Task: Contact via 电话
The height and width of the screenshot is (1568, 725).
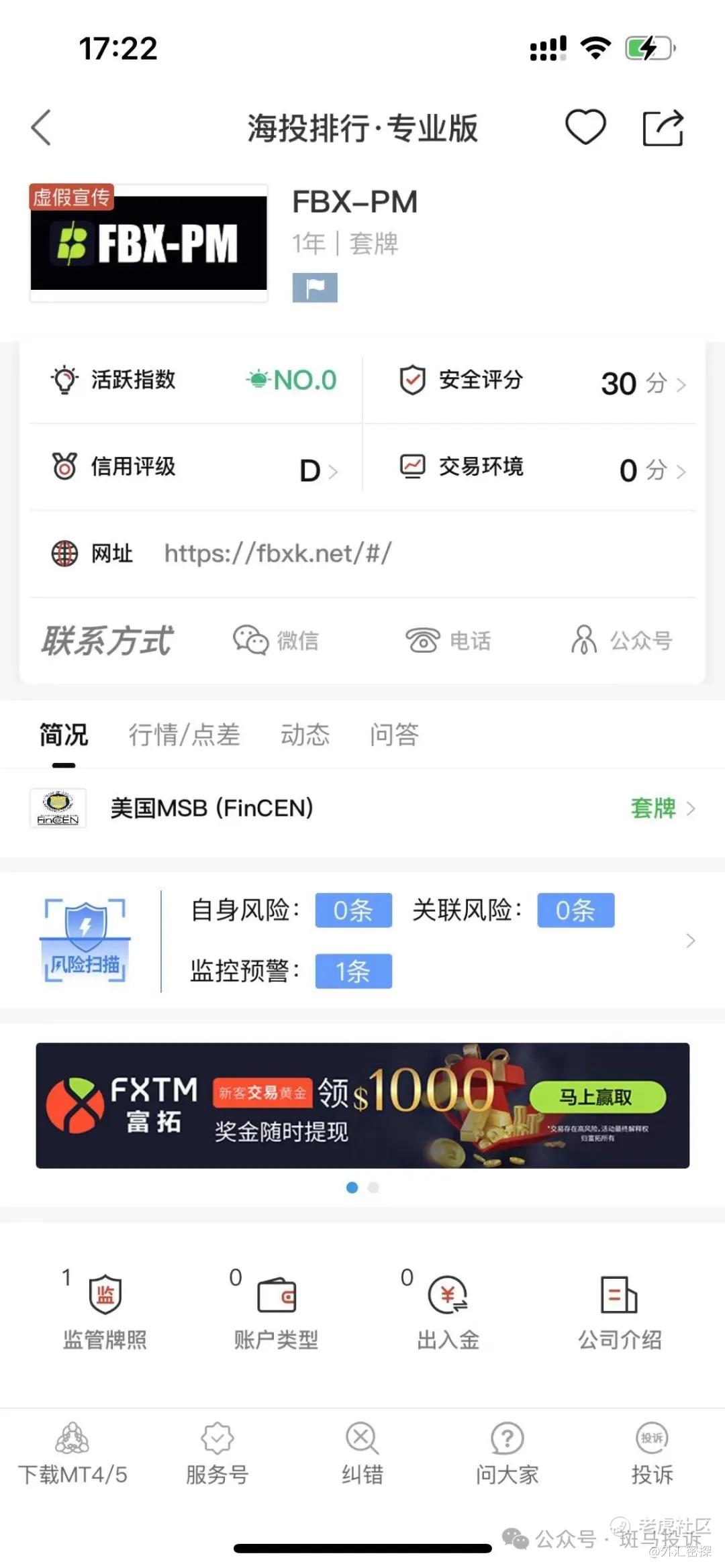Action: pos(448,640)
